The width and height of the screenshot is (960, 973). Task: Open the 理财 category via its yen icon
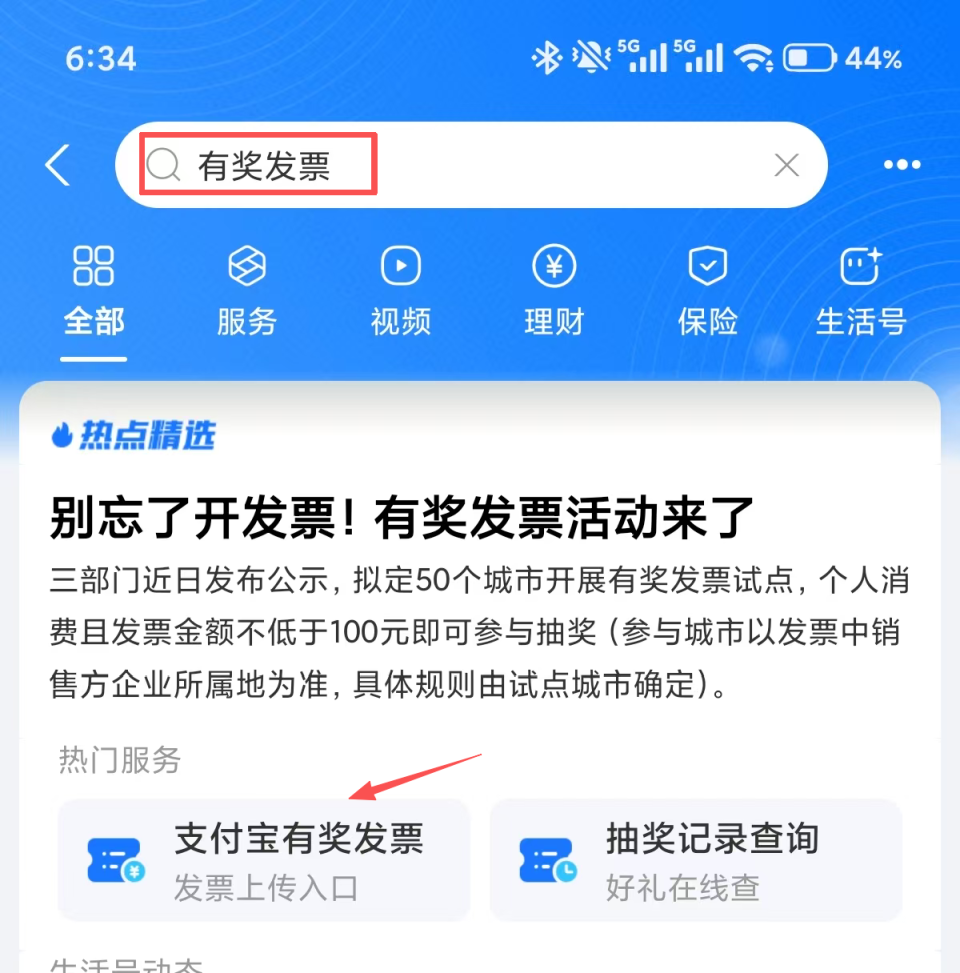tap(553, 265)
